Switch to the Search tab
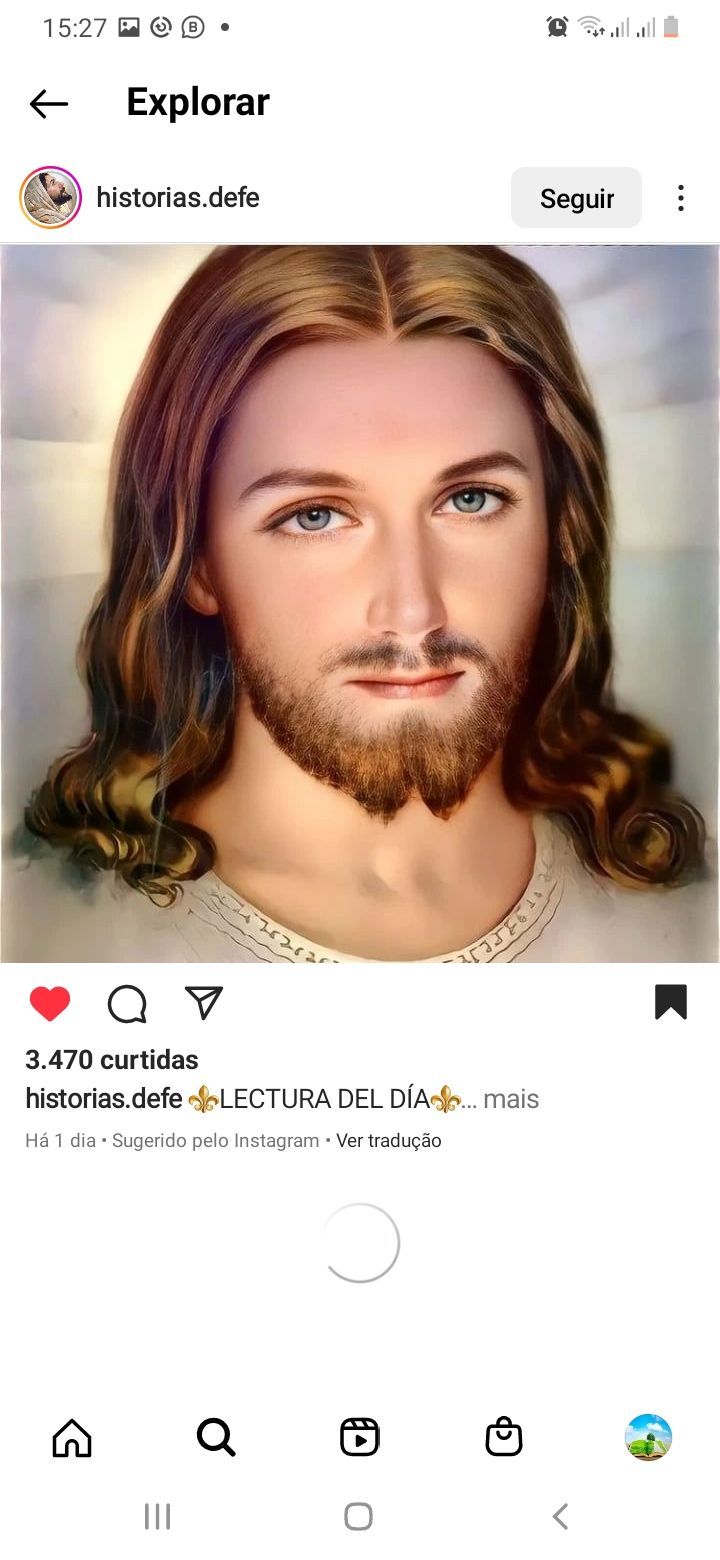The image size is (720, 1560). click(216, 1438)
